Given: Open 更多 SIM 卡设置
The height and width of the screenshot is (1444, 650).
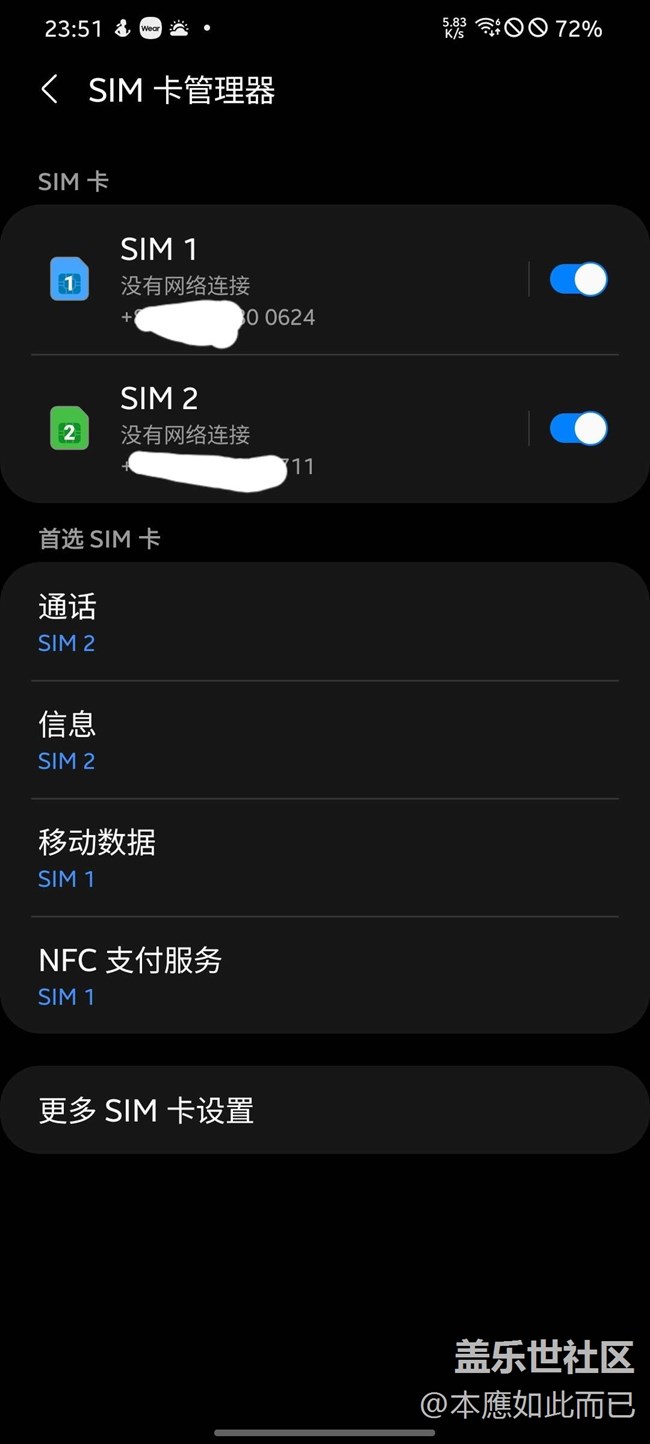Looking at the screenshot, I should [x=324, y=1110].
